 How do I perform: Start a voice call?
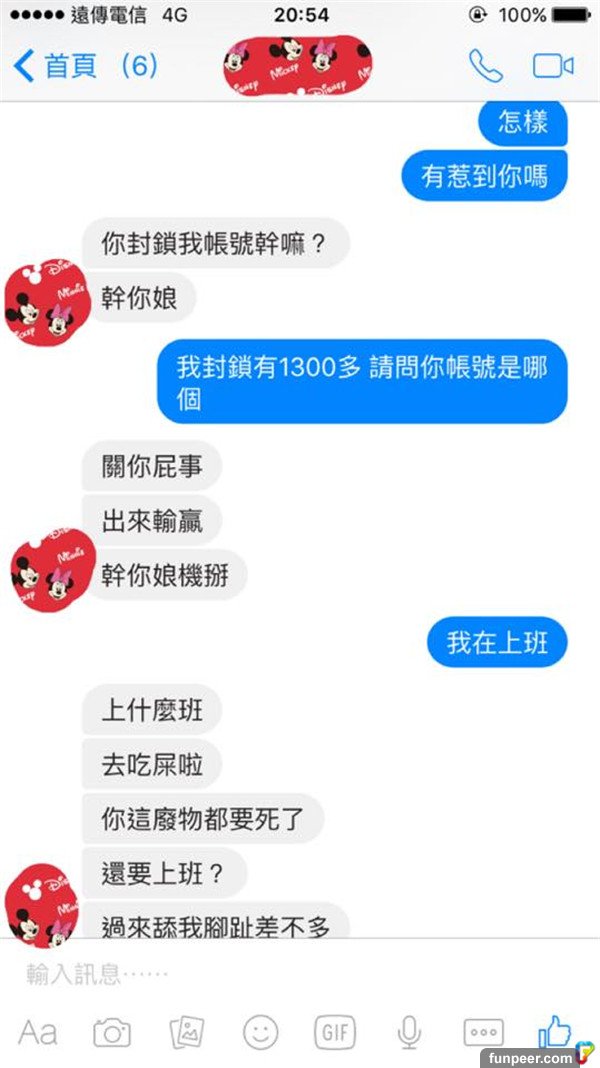pos(486,66)
